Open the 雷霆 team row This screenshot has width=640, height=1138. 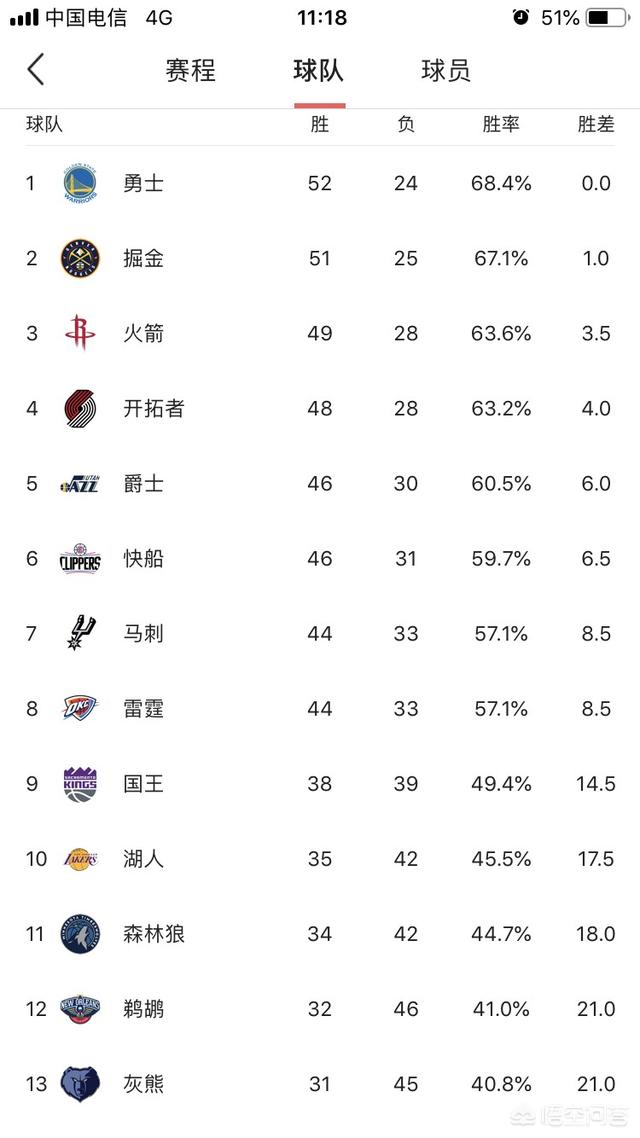point(320,709)
